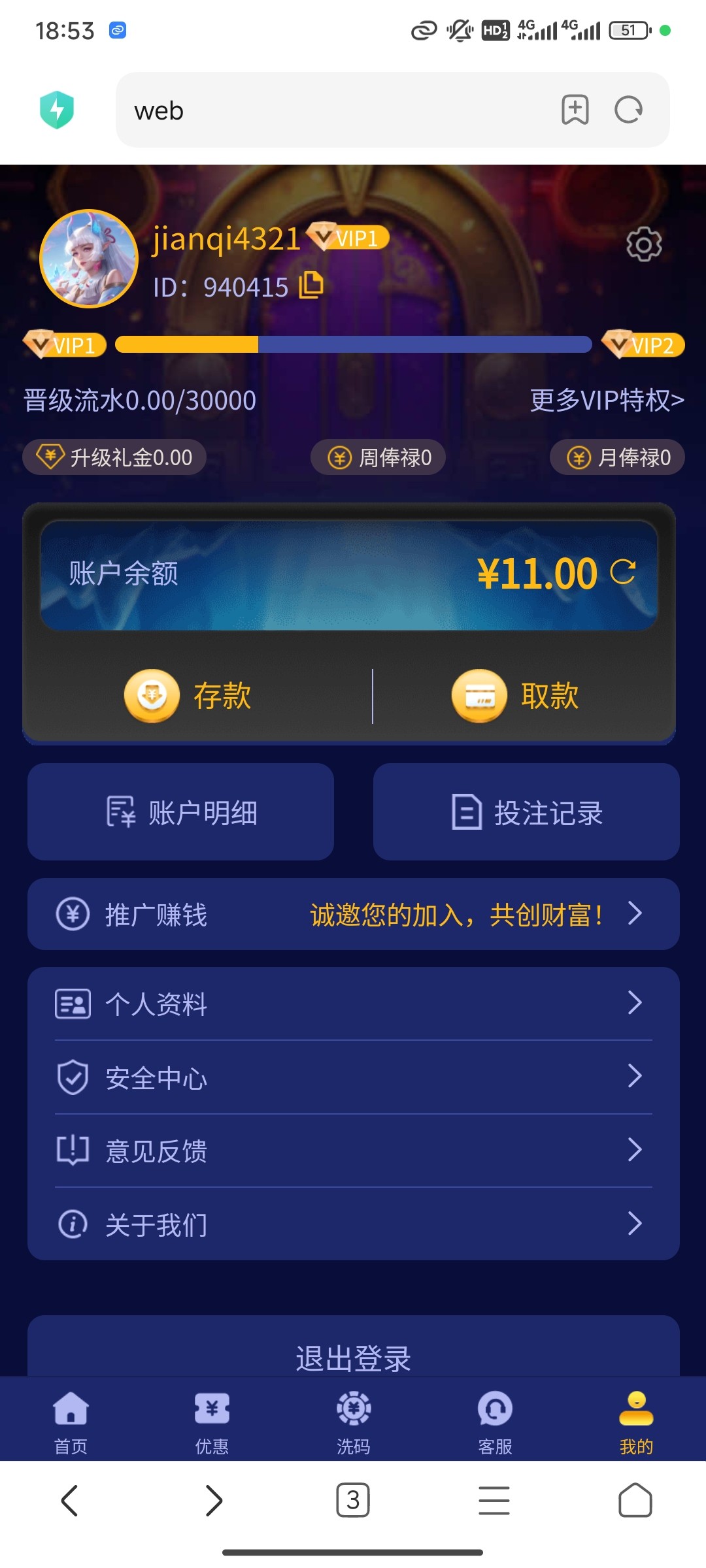Go to 安全中心 security center

point(353,1077)
